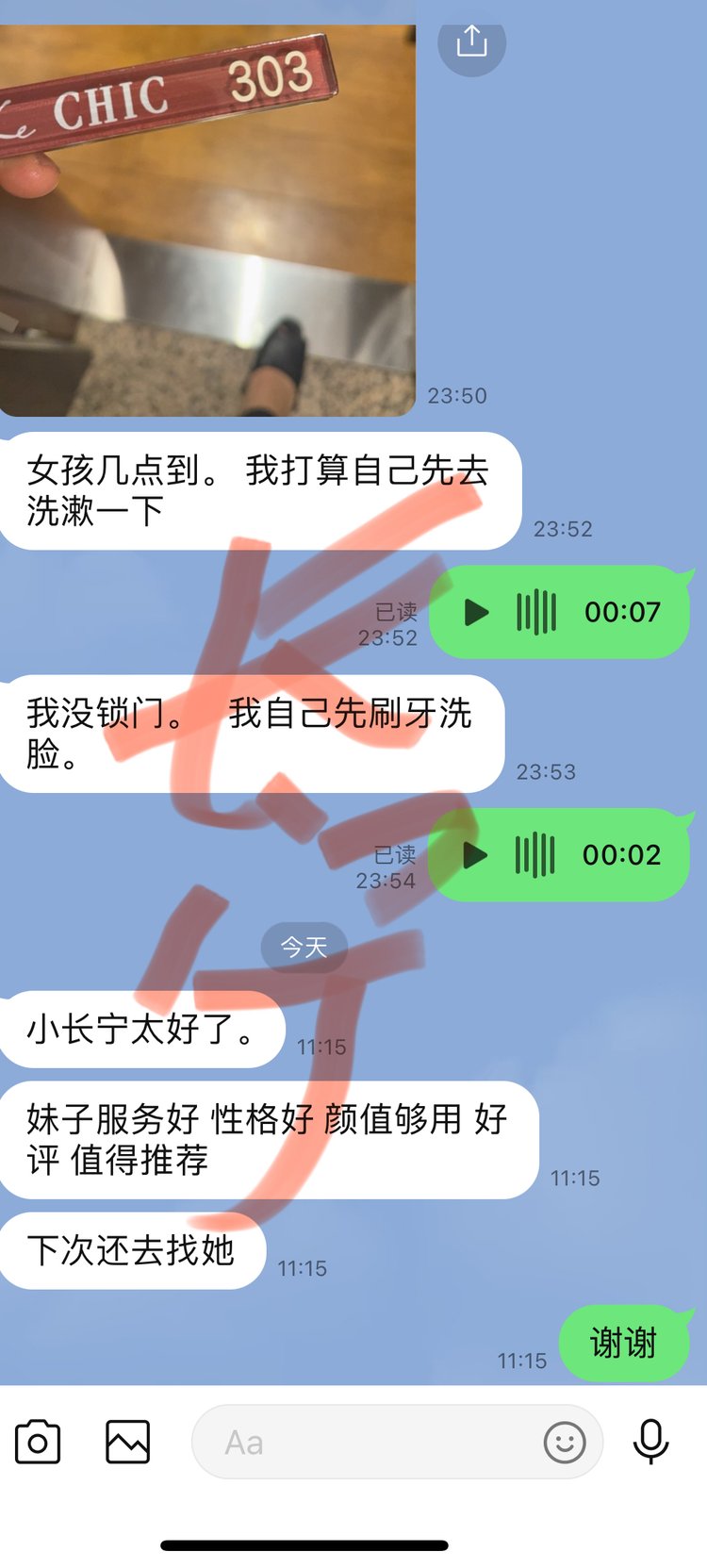The width and height of the screenshot is (707, 1568).
Task: Open the CHIC 303 photo message
Action: (207, 222)
